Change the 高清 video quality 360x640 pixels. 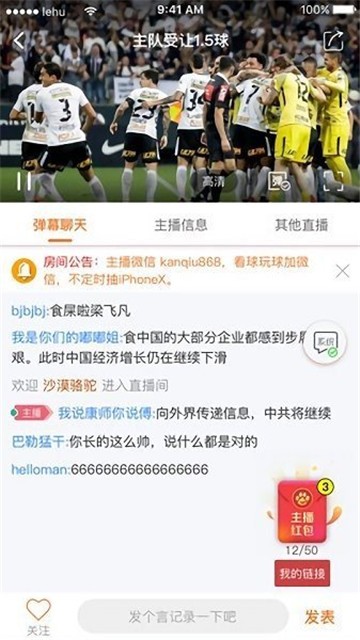213,182
